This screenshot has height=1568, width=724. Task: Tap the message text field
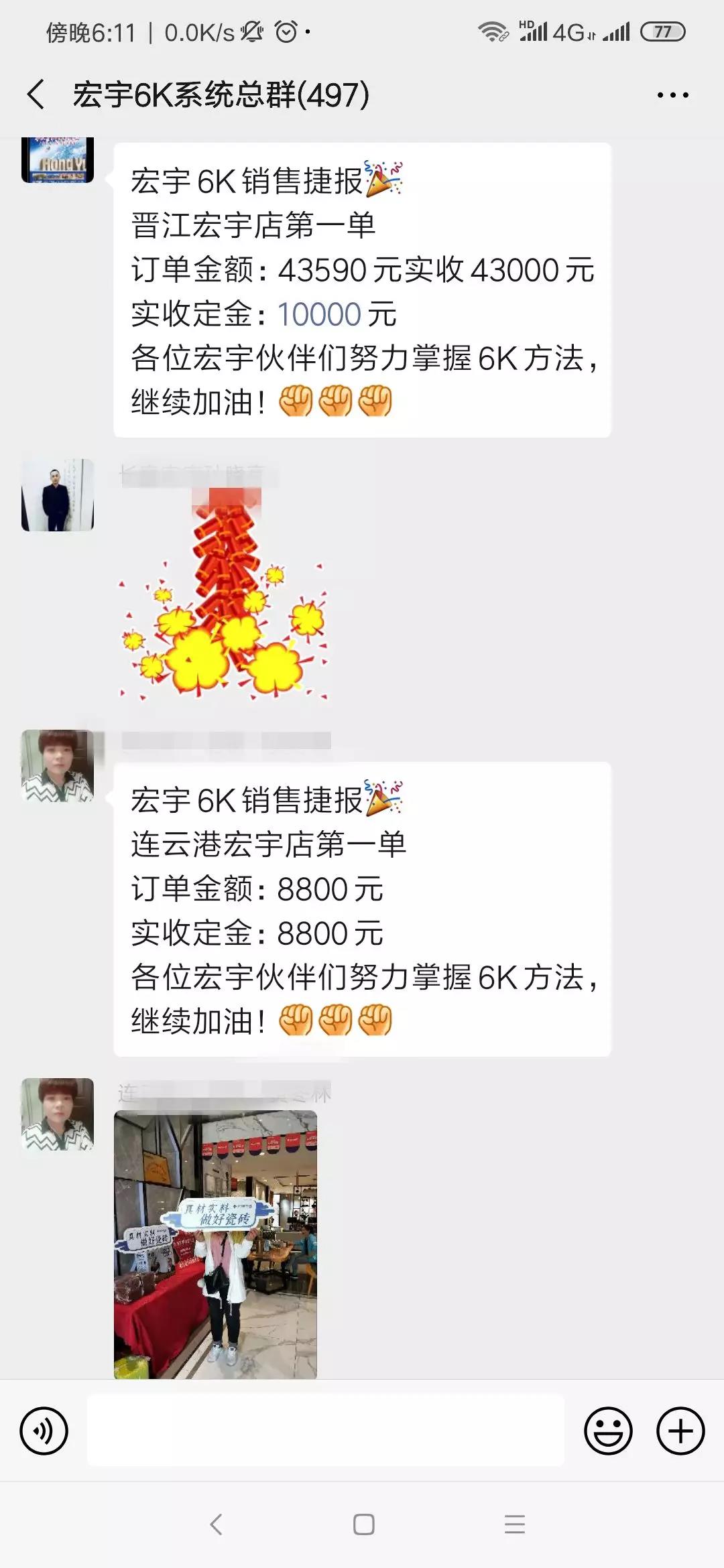tap(325, 1430)
